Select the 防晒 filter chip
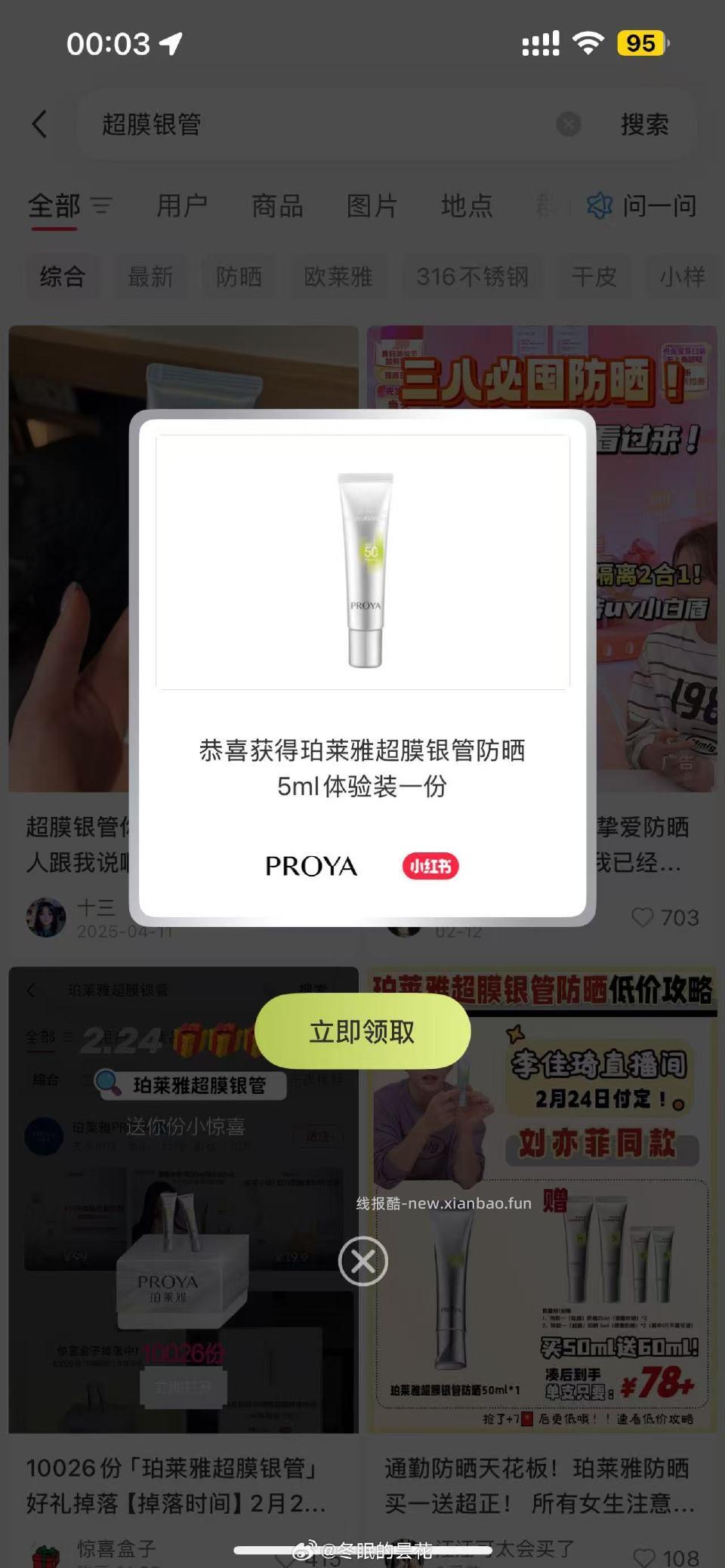Viewport: 725px width, 1568px height. tap(240, 277)
